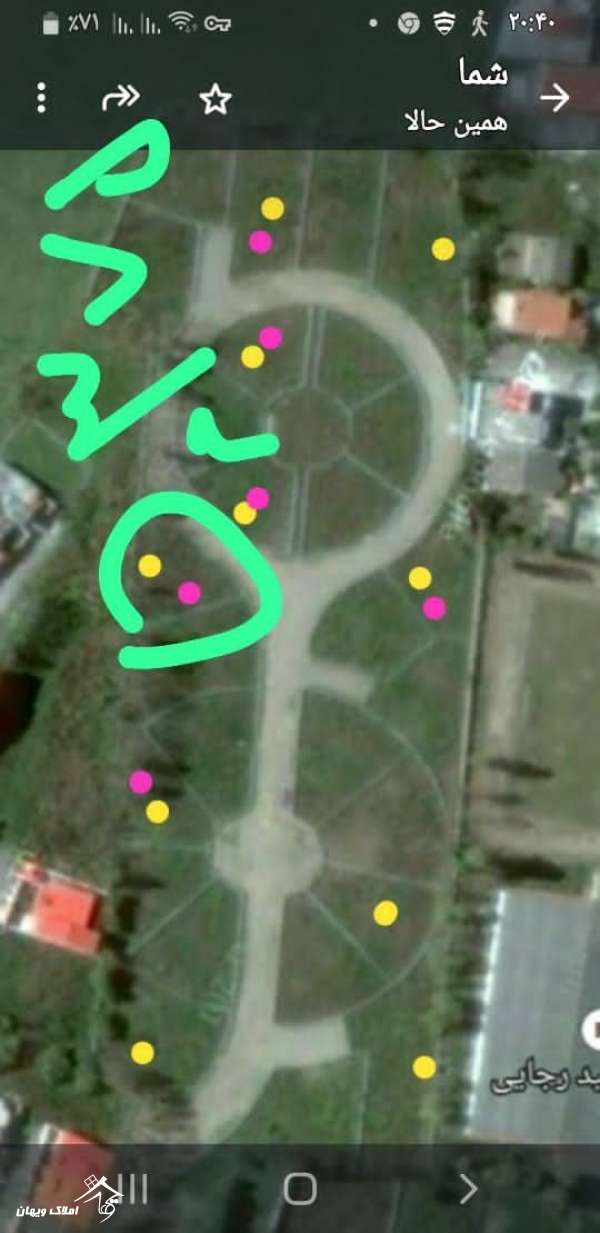600x1233 pixels.
Task: Go back using the top arrow
Action: pyautogui.click(x=553, y=97)
